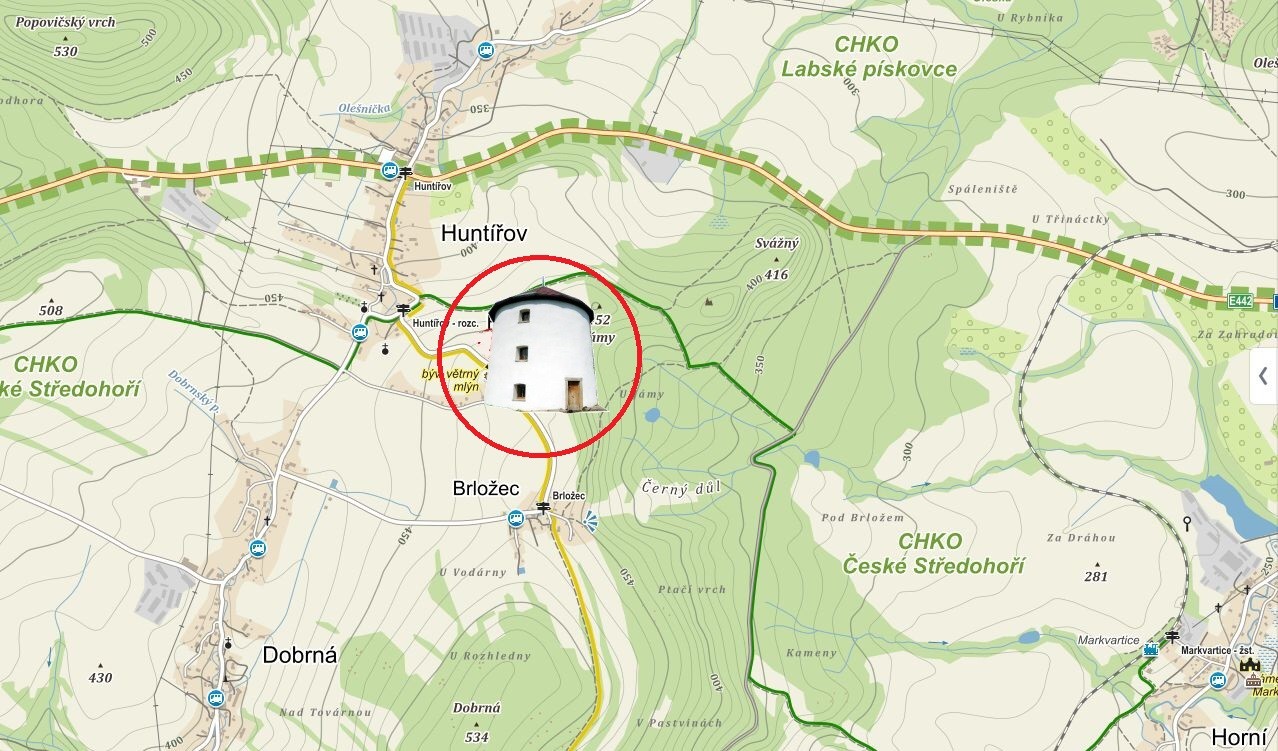The width and height of the screenshot is (1278, 751).
Task: Select the Markvartice - žst. train station marker
Action: click(1151, 649)
